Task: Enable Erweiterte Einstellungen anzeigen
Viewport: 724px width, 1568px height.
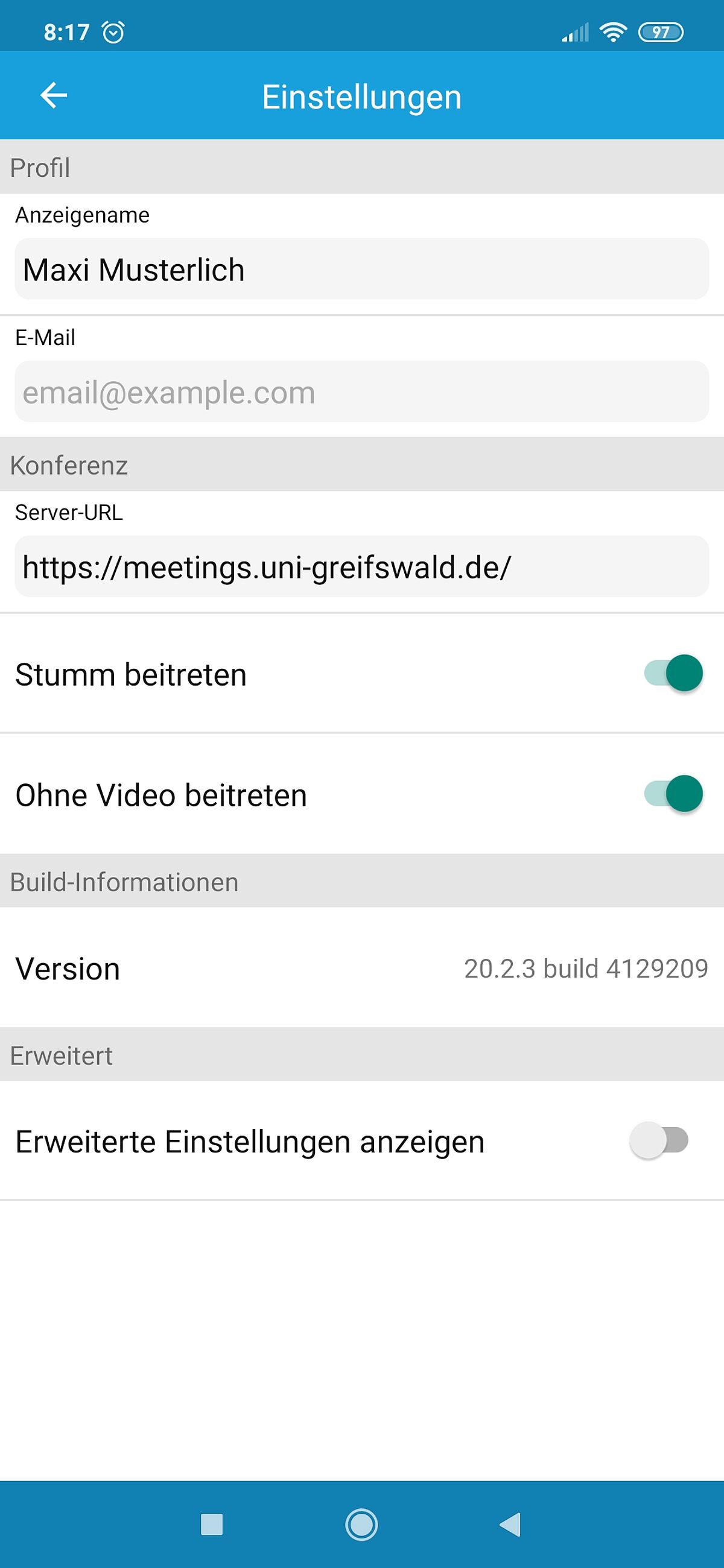Action: point(659,1140)
